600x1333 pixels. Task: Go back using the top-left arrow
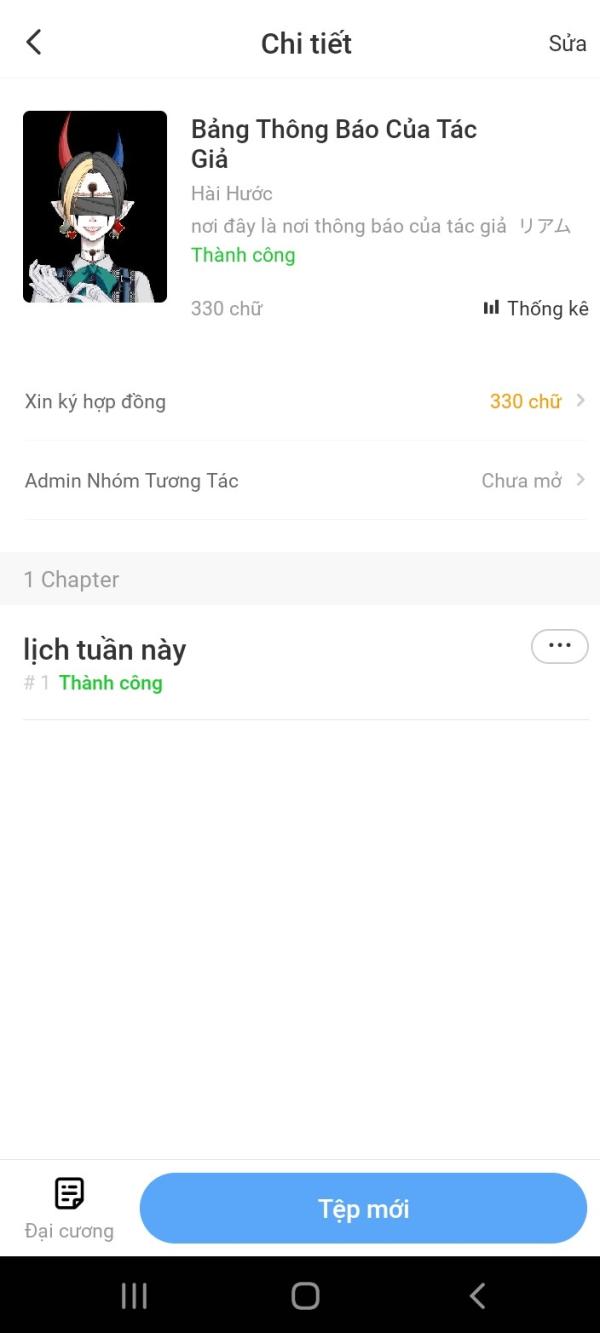click(34, 42)
